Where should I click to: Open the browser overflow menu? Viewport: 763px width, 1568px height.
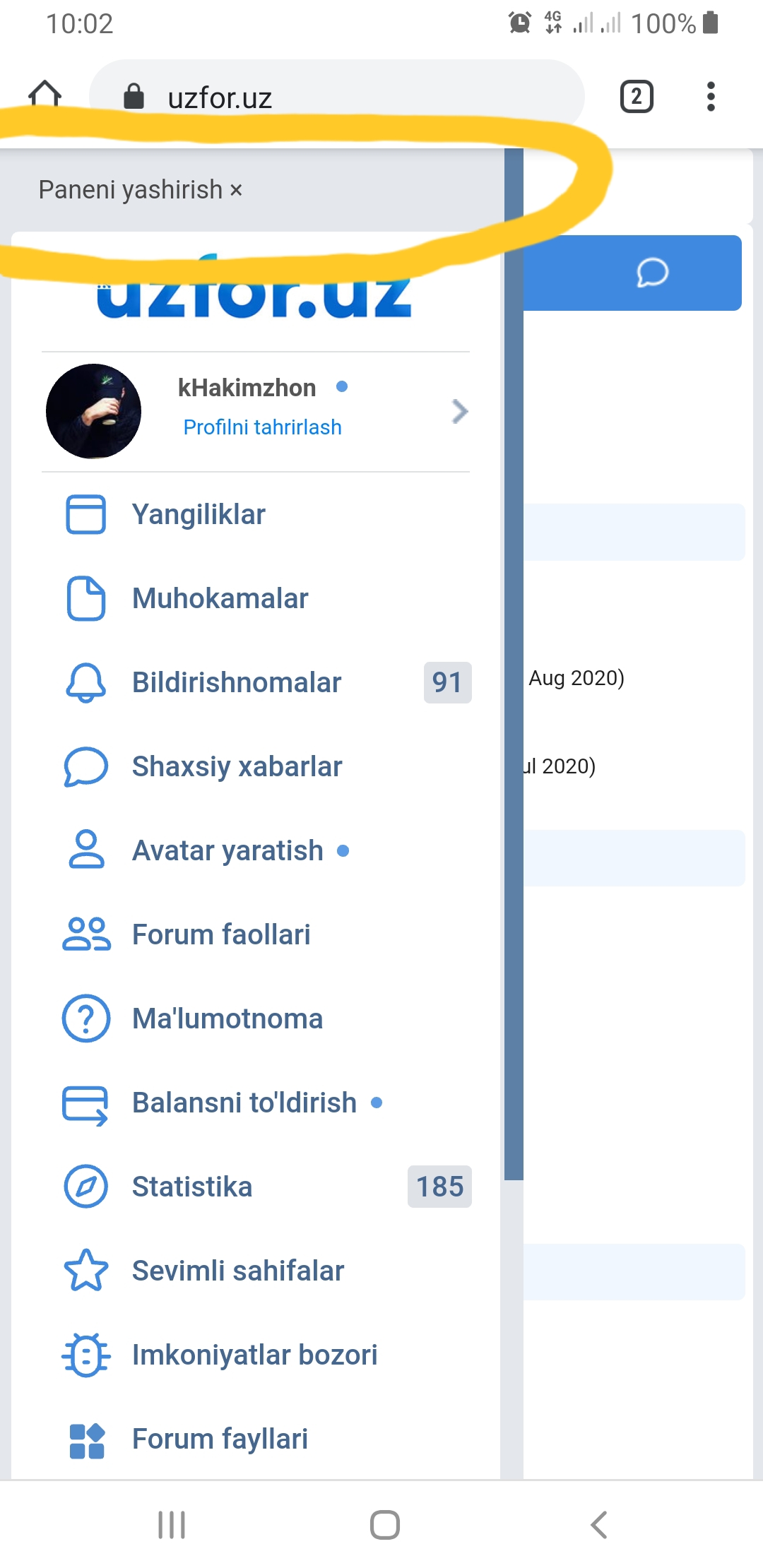[711, 97]
